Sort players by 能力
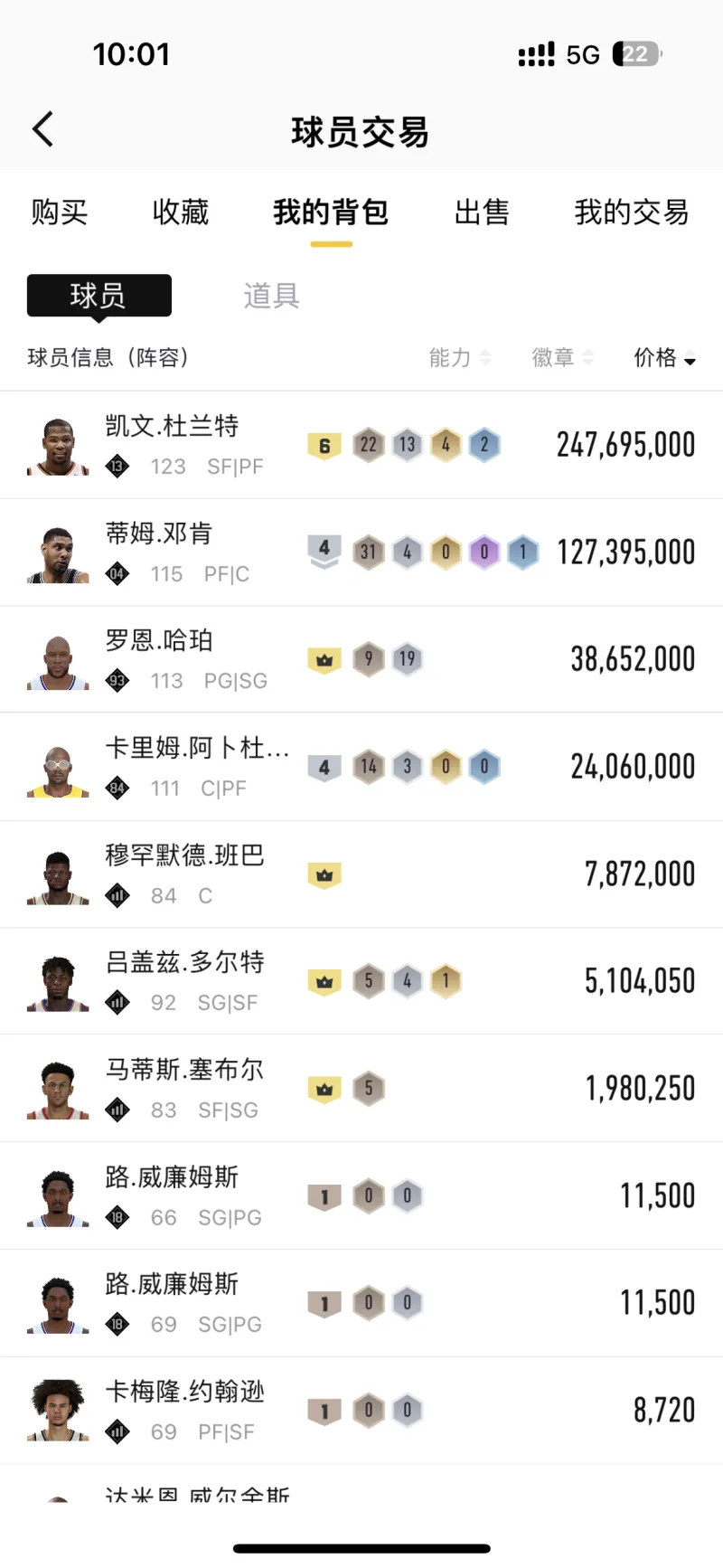 click(x=459, y=358)
